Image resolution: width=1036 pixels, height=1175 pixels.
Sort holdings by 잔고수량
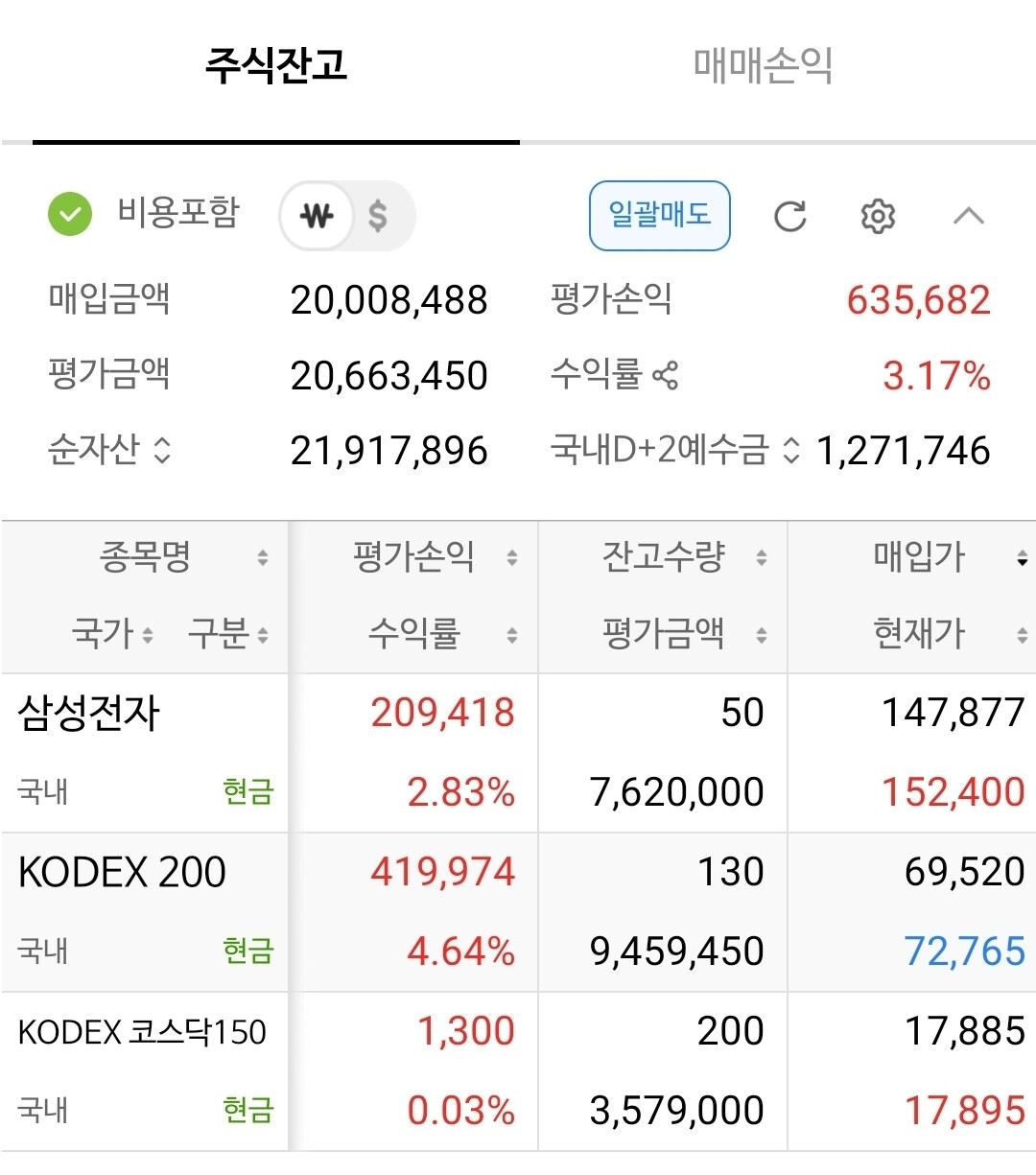coord(683,557)
